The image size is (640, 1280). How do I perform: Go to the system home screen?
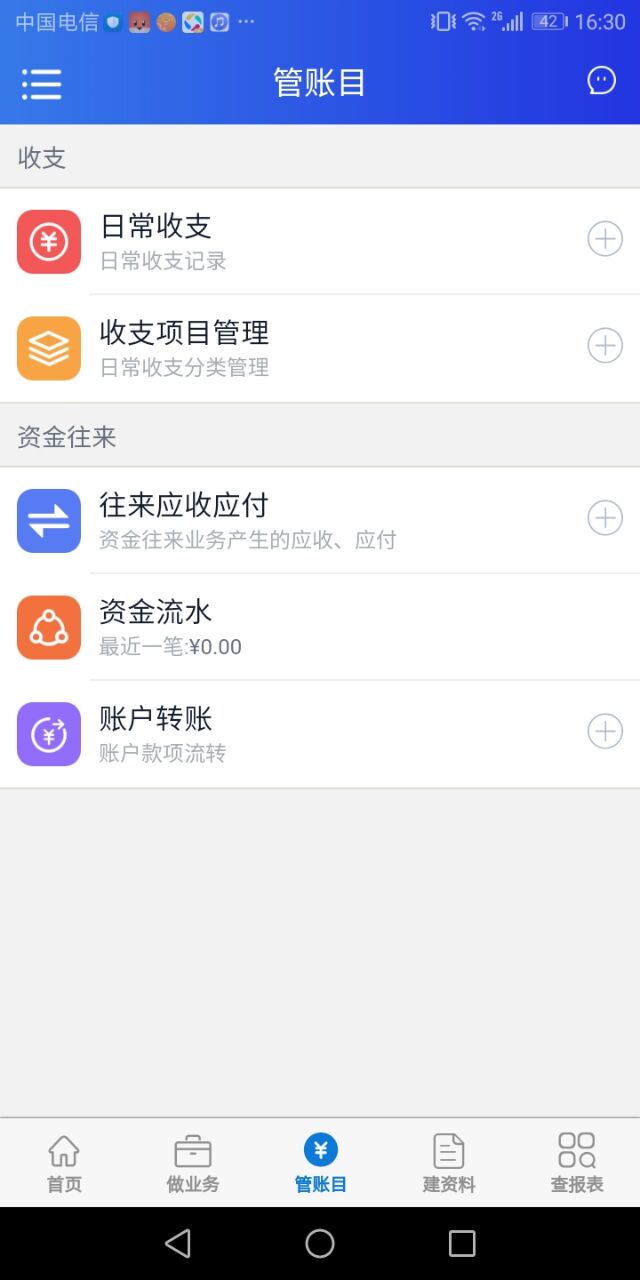pyautogui.click(x=320, y=1243)
